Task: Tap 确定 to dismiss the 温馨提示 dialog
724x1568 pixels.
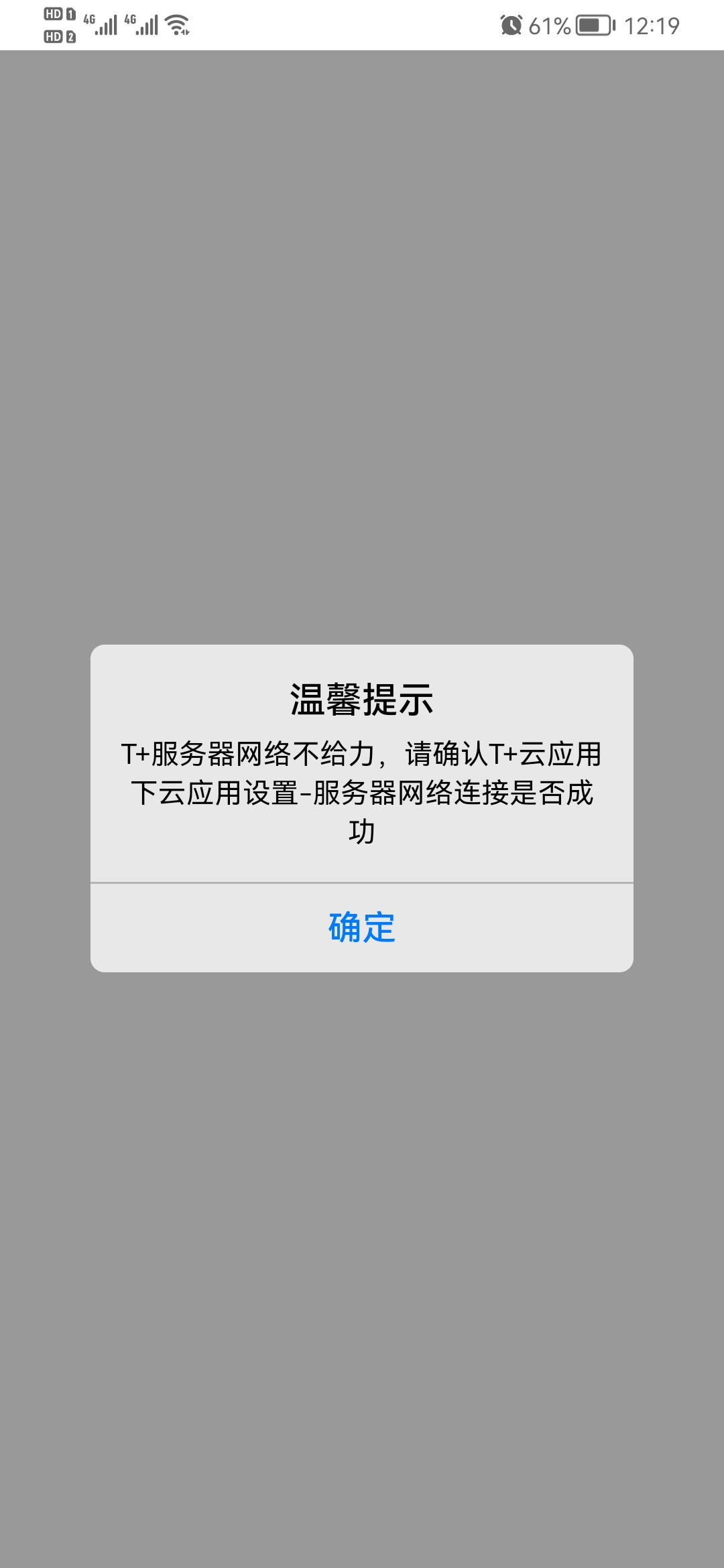Action: pyautogui.click(x=362, y=927)
